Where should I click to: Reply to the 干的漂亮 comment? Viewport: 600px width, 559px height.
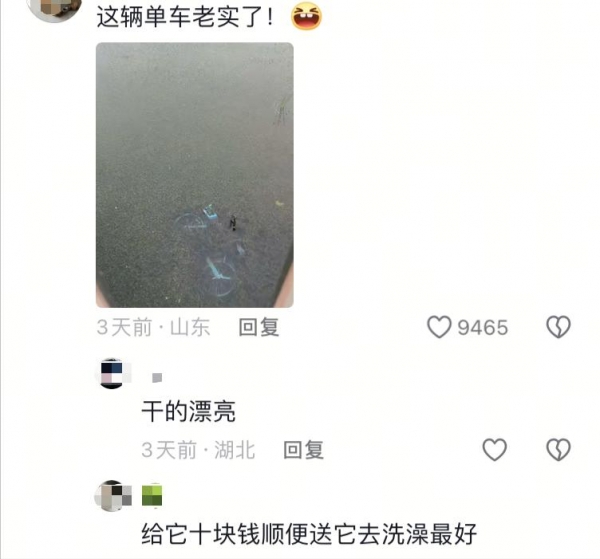[303, 450]
